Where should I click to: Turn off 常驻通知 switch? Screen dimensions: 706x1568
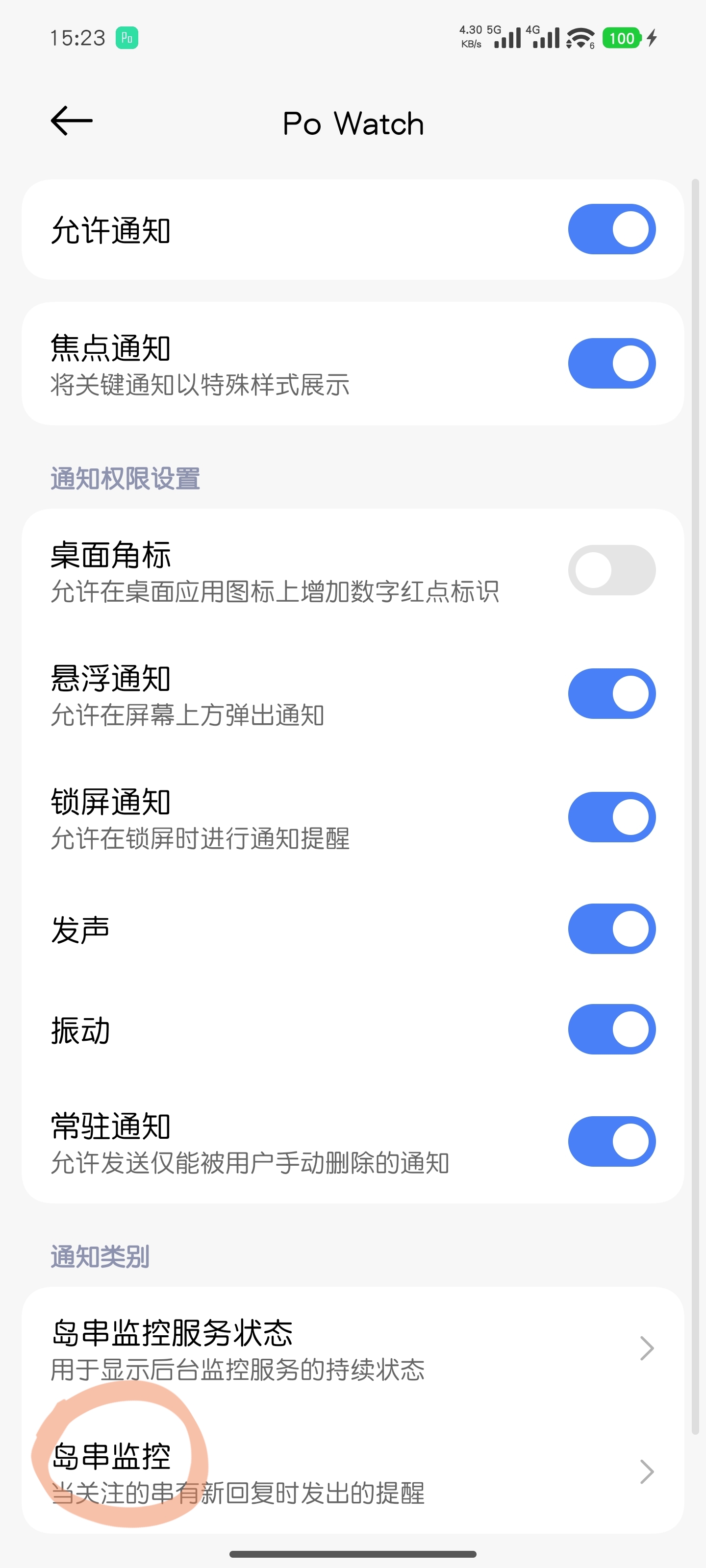point(611,1142)
